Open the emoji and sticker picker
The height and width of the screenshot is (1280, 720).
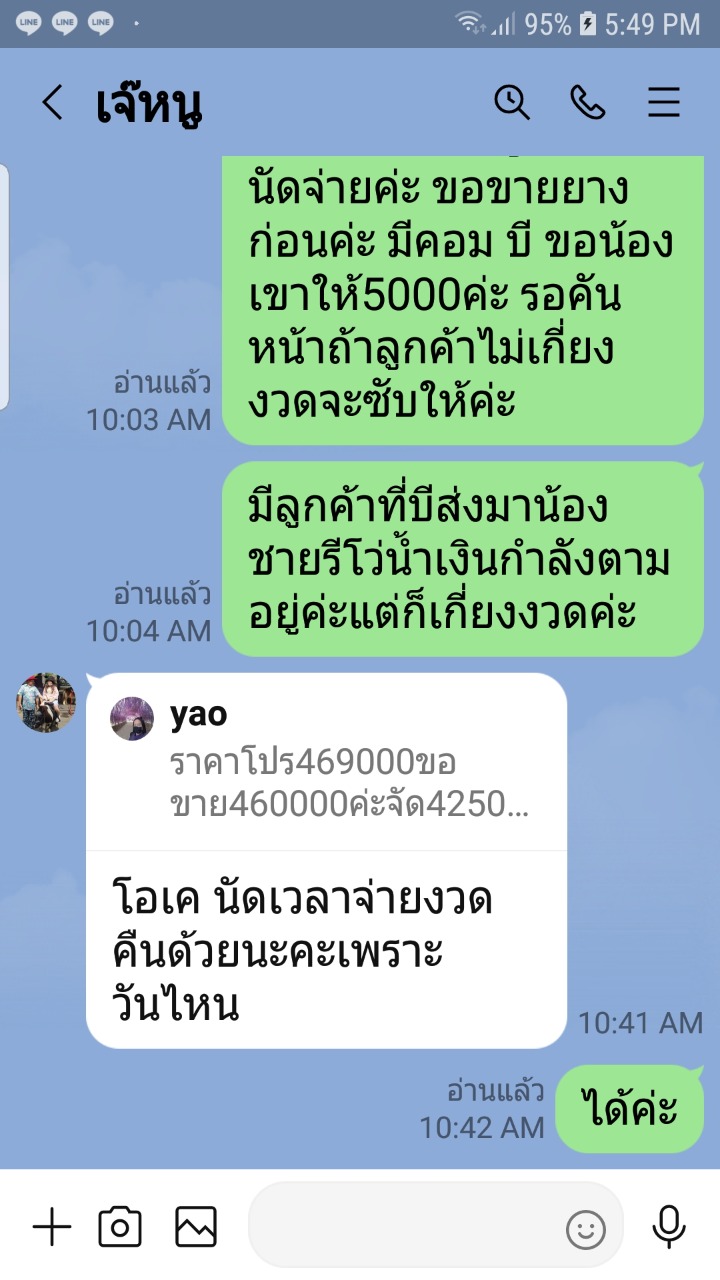coord(586,1229)
